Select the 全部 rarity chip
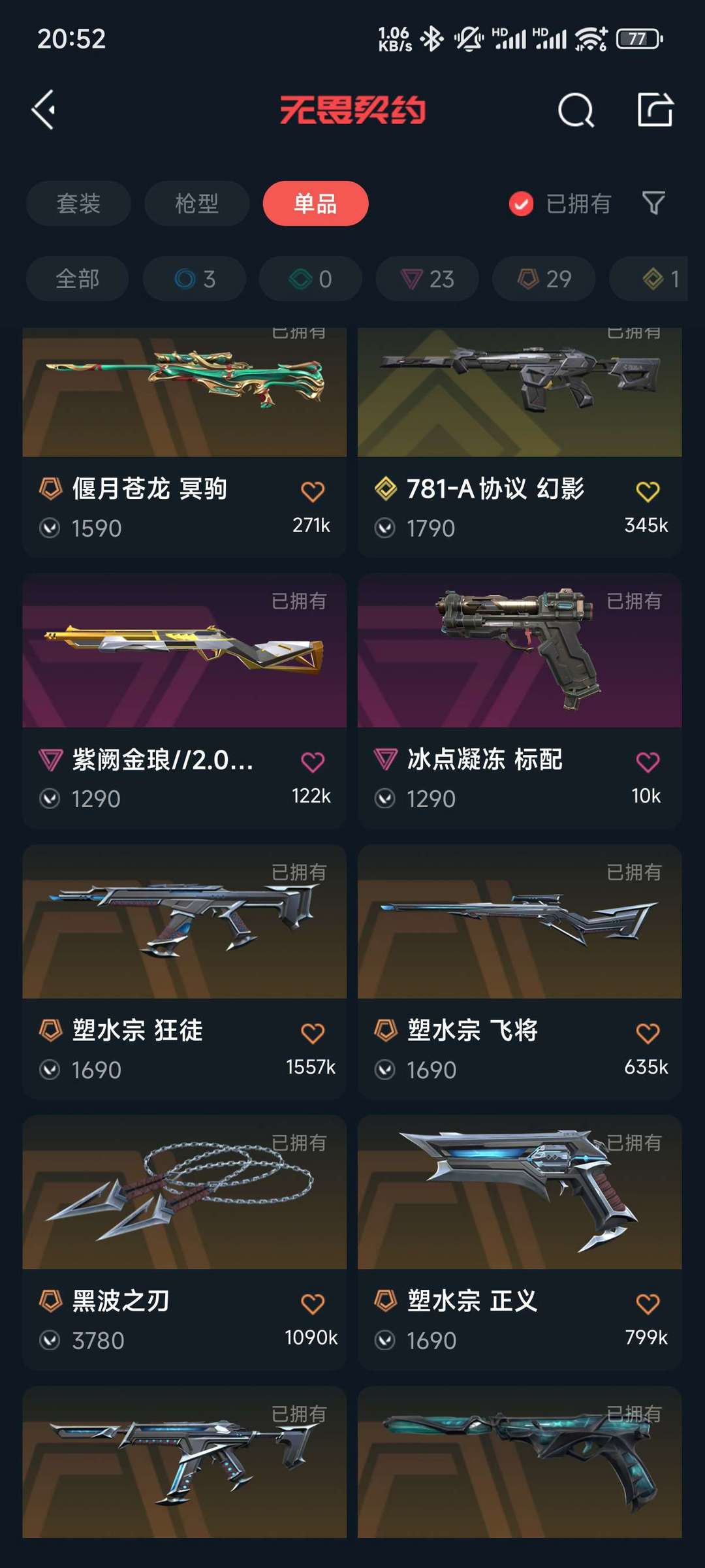 click(77, 279)
